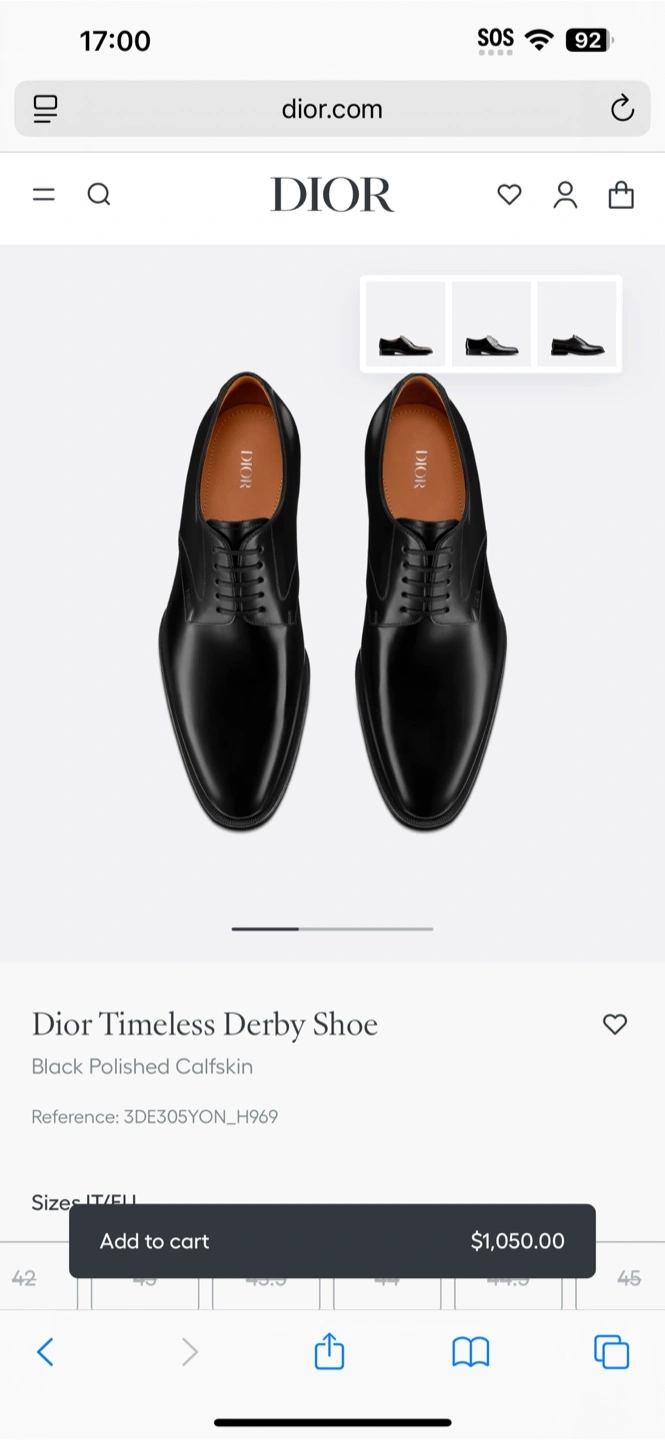Go back in the browser
Screen dimensions: 665x1440
[45, 1352]
